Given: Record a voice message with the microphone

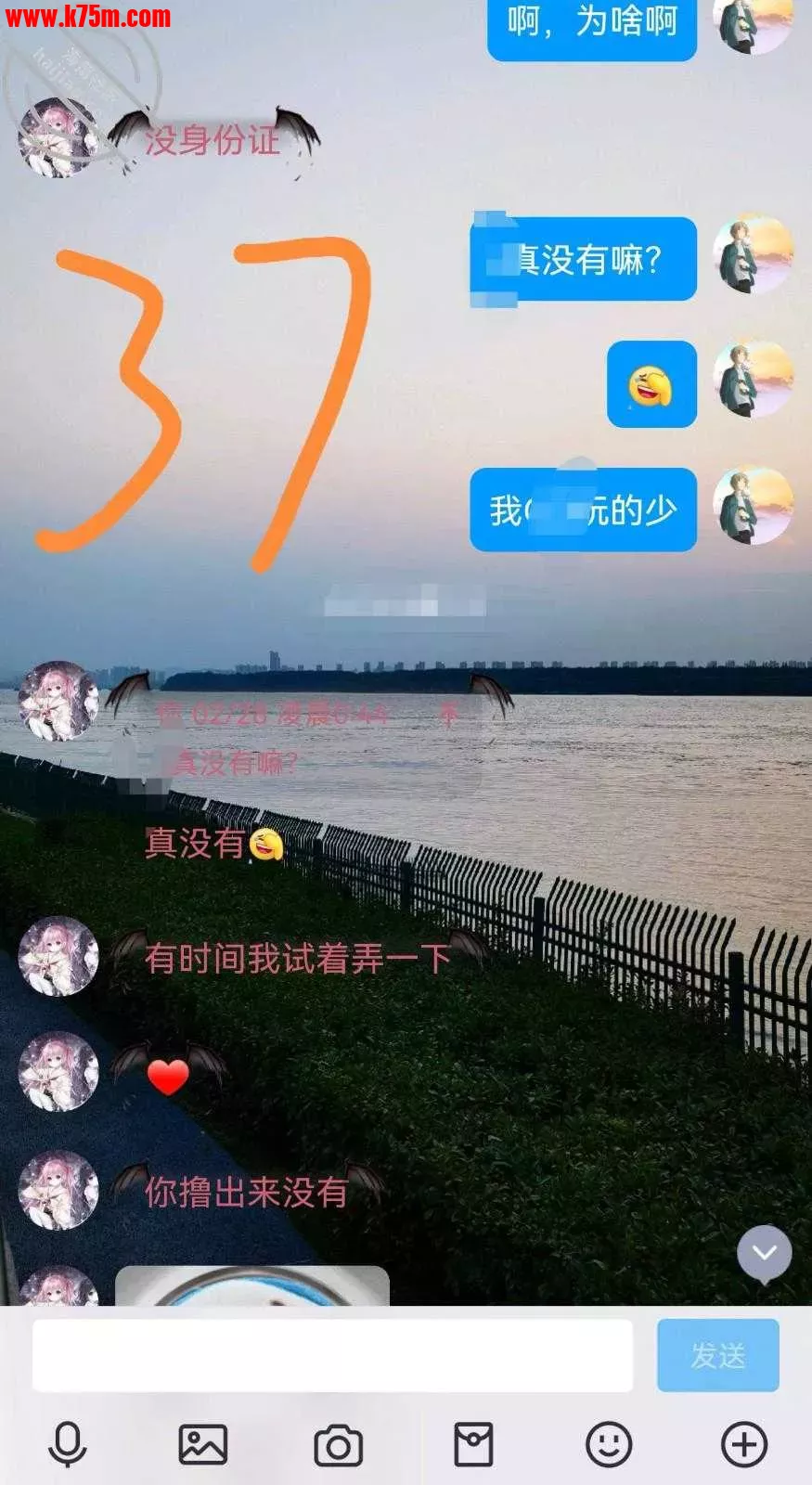Looking at the screenshot, I should tap(68, 1445).
